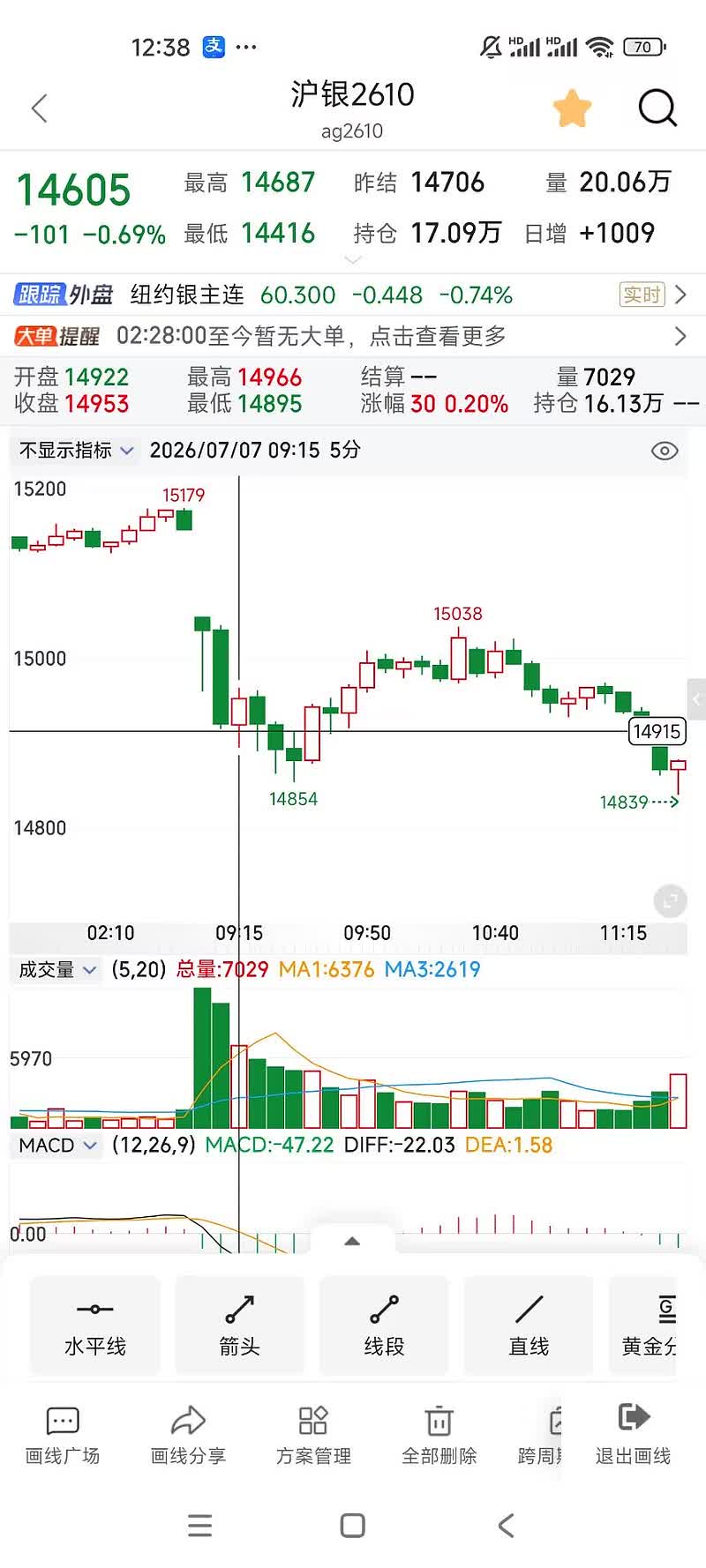Open the MACD indicator dropdown
This screenshot has width=706, height=1568.
point(57,1146)
